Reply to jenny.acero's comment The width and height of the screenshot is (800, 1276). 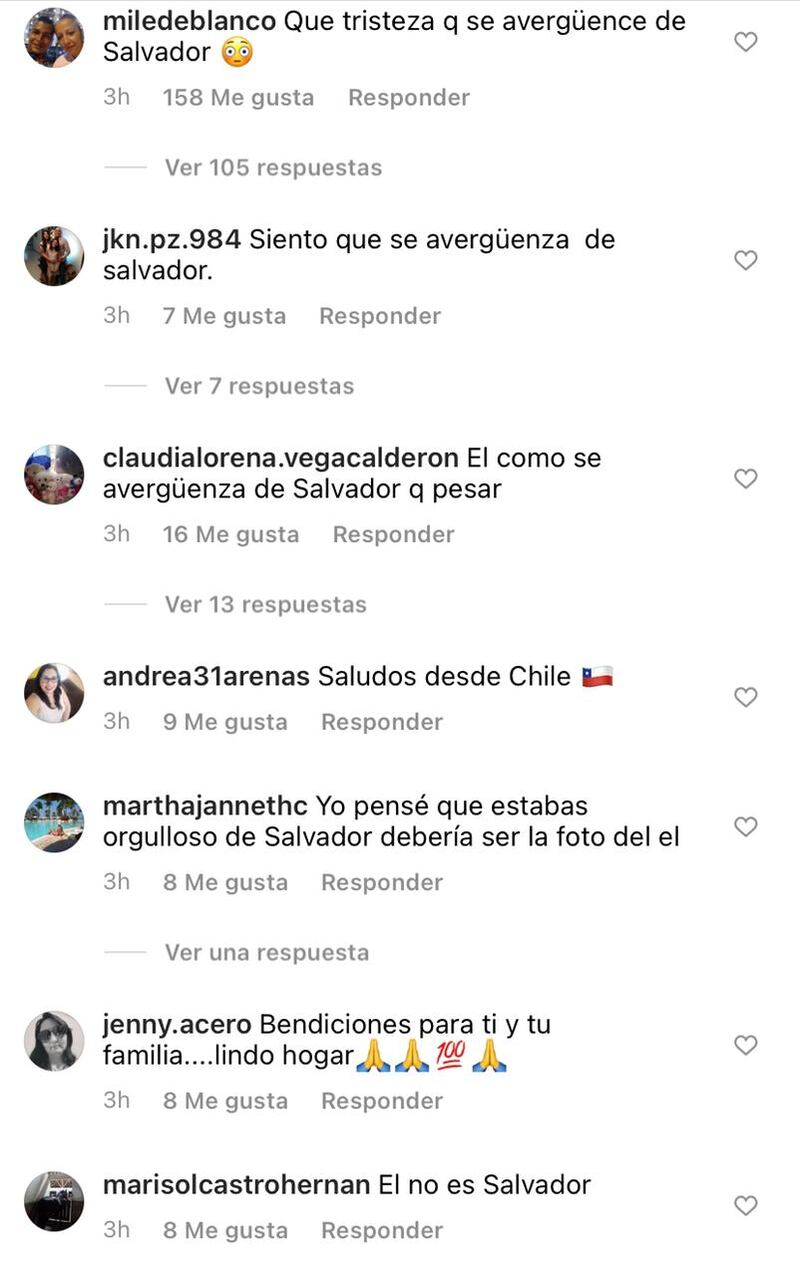tap(381, 1101)
